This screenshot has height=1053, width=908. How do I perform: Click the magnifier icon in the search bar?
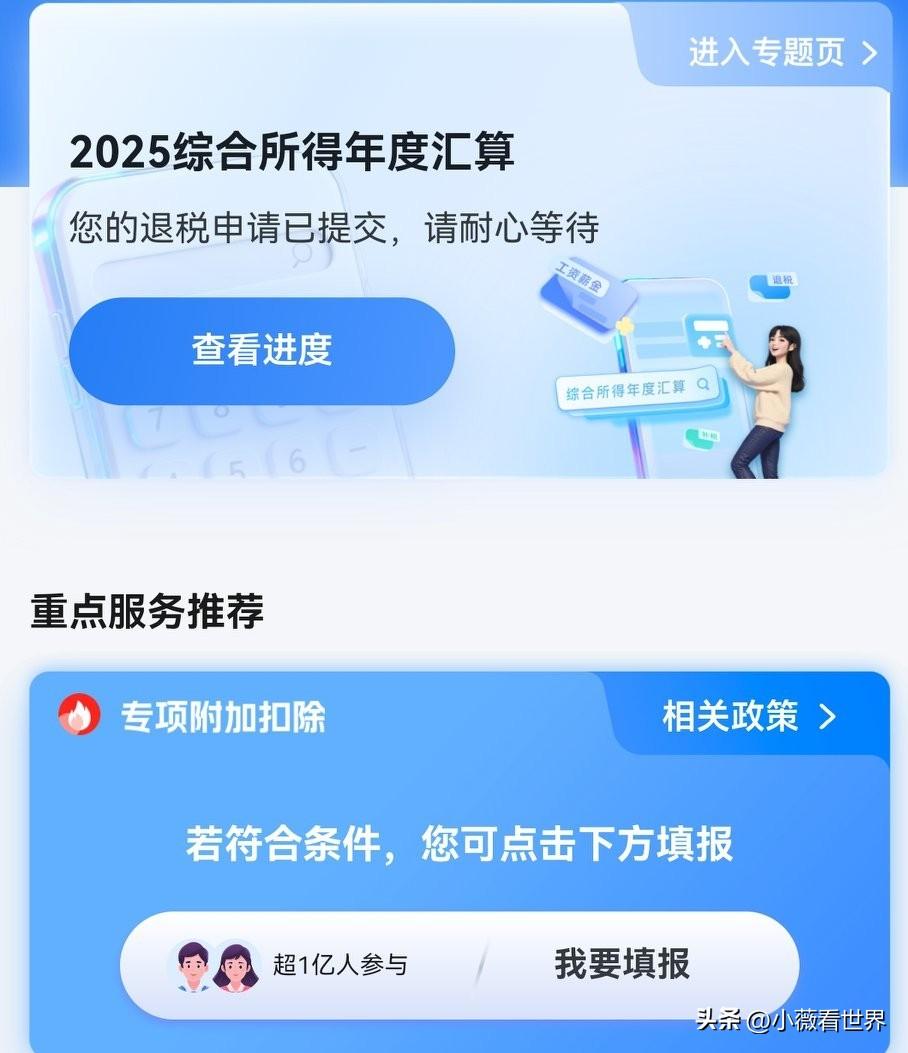[703, 383]
